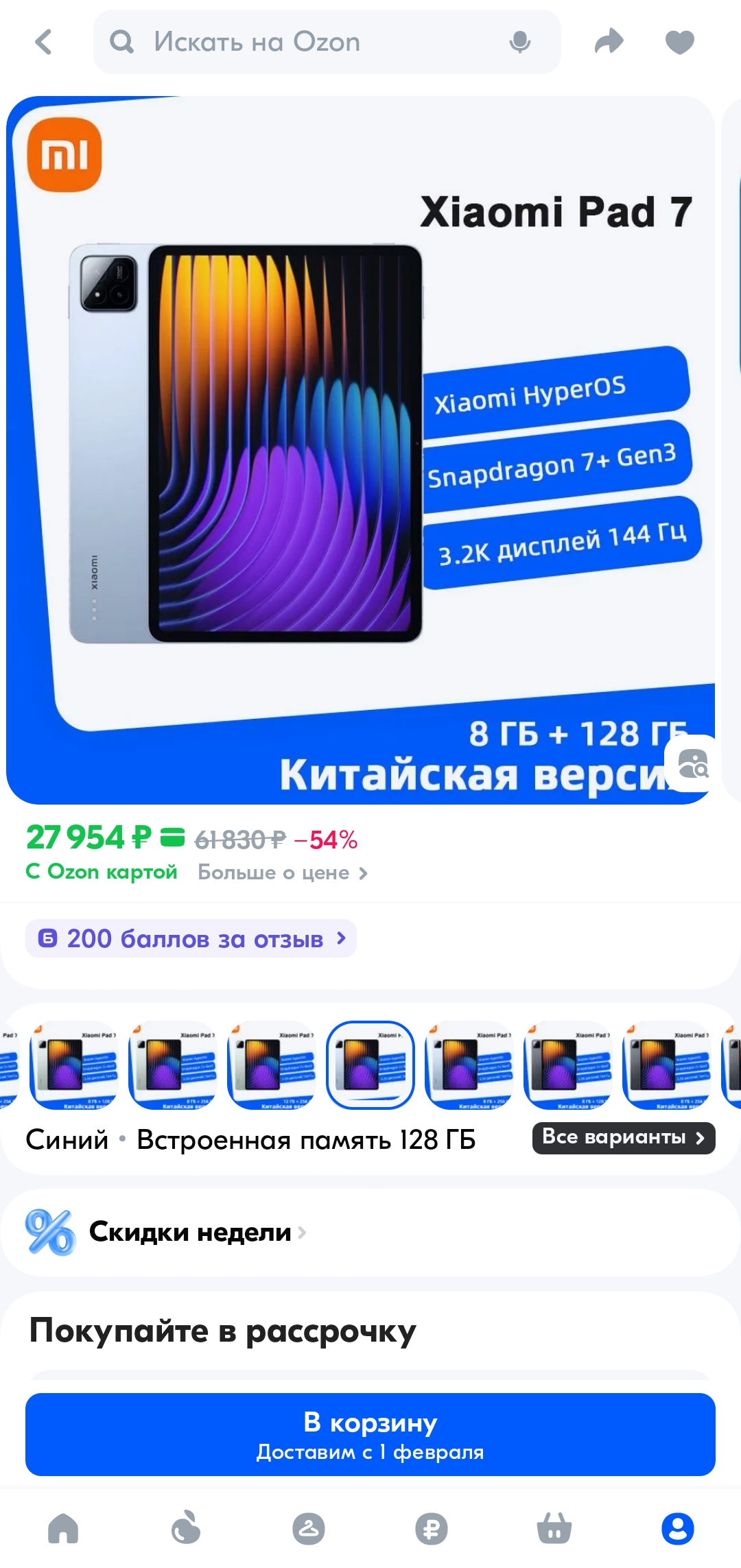Tap "В корзину" to add to cart

[x=370, y=1434]
